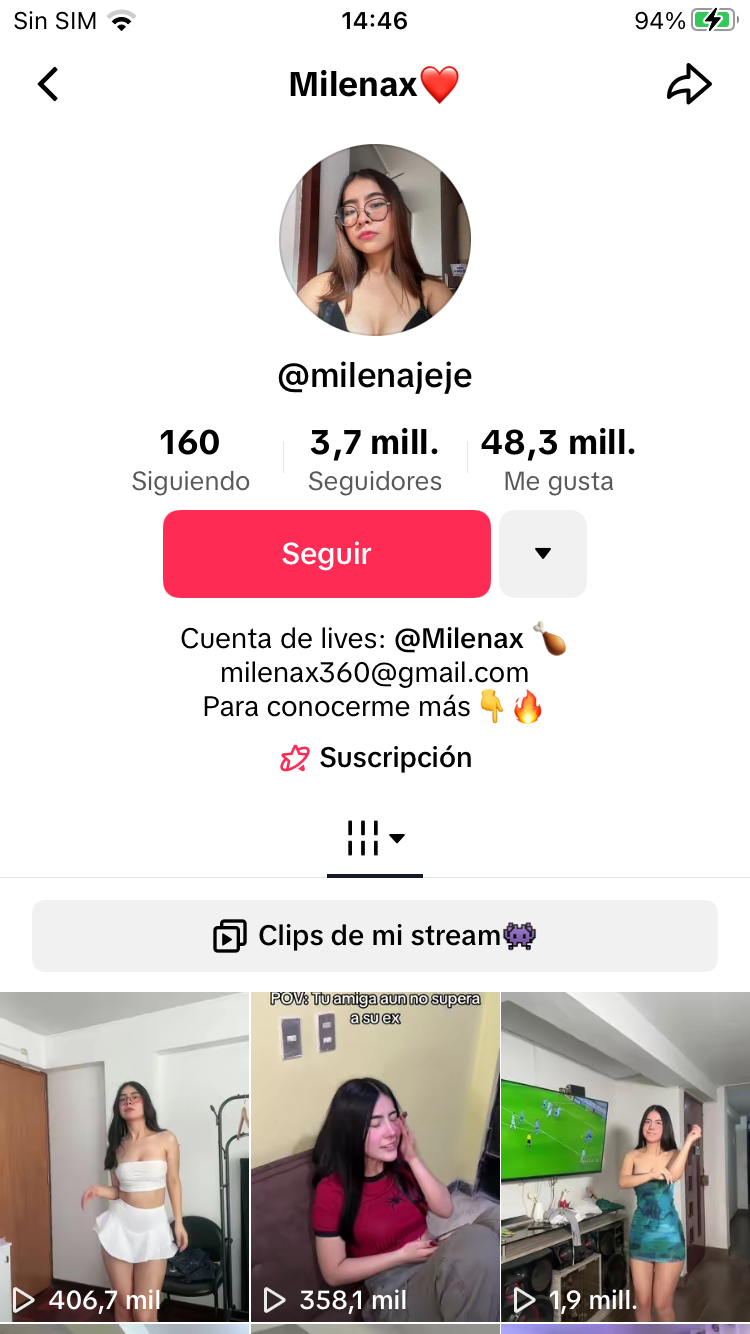The image size is (750, 1334).
Task: Open the Suscripción option
Action: (x=376, y=758)
